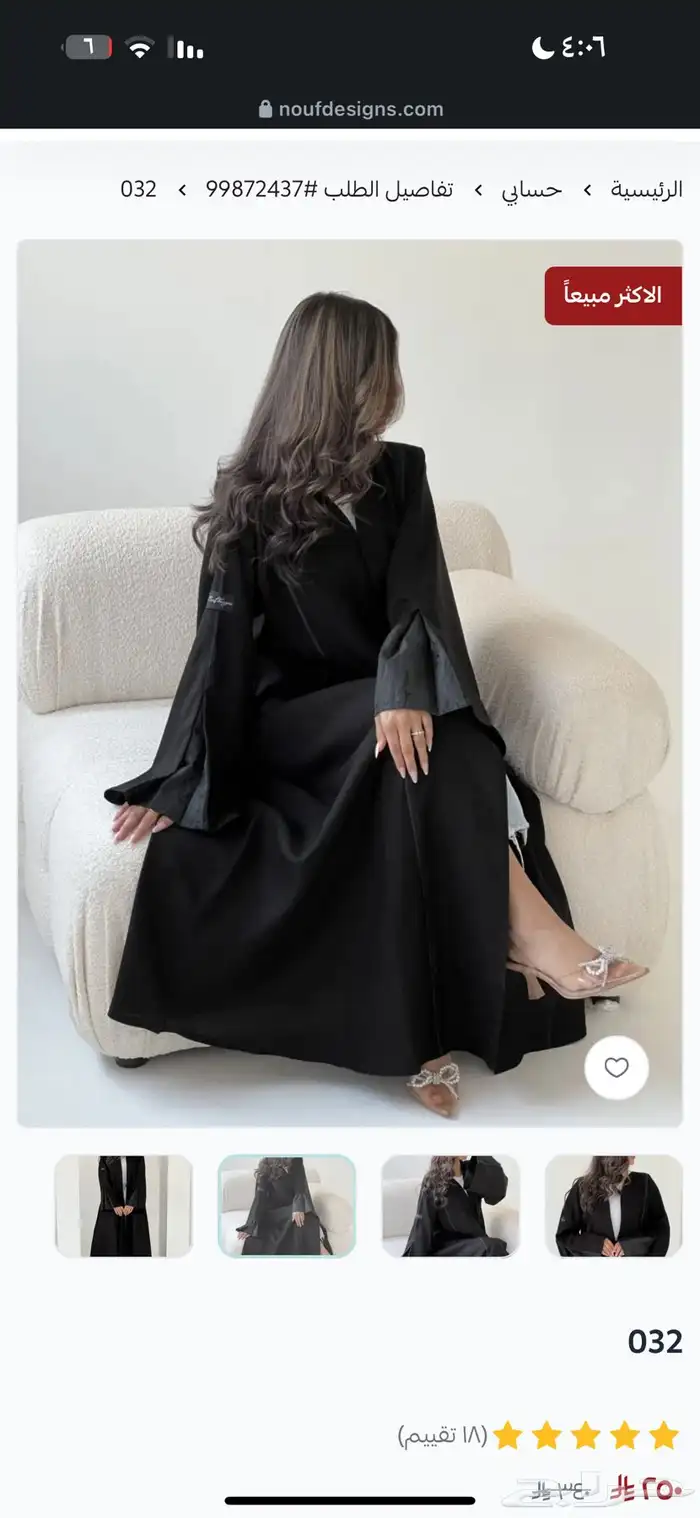This screenshot has height=1518, width=700.
Task: Select the highlighted sofa-pose thumbnail
Action: (287, 1205)
